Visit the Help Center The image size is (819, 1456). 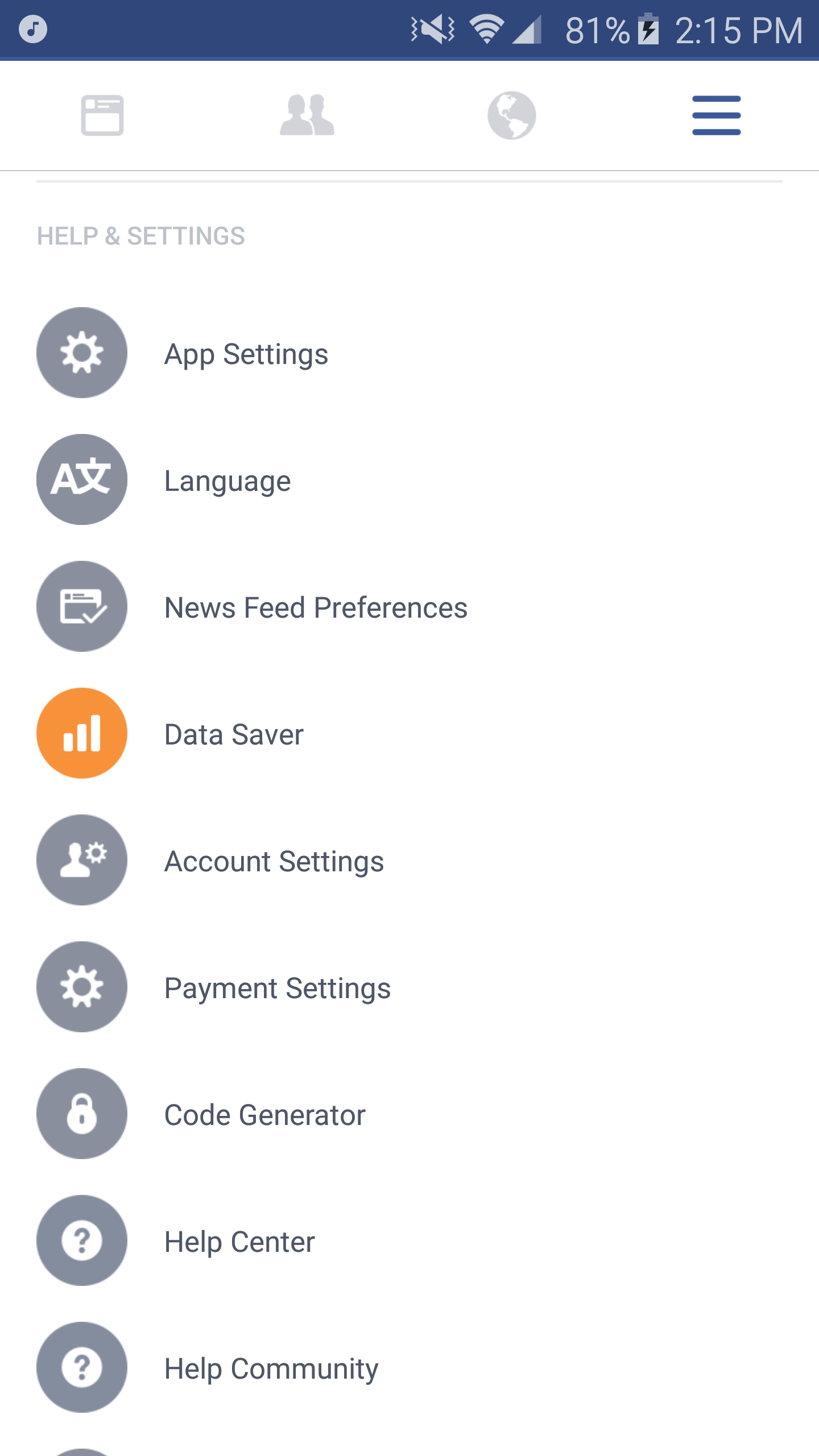239,1242
